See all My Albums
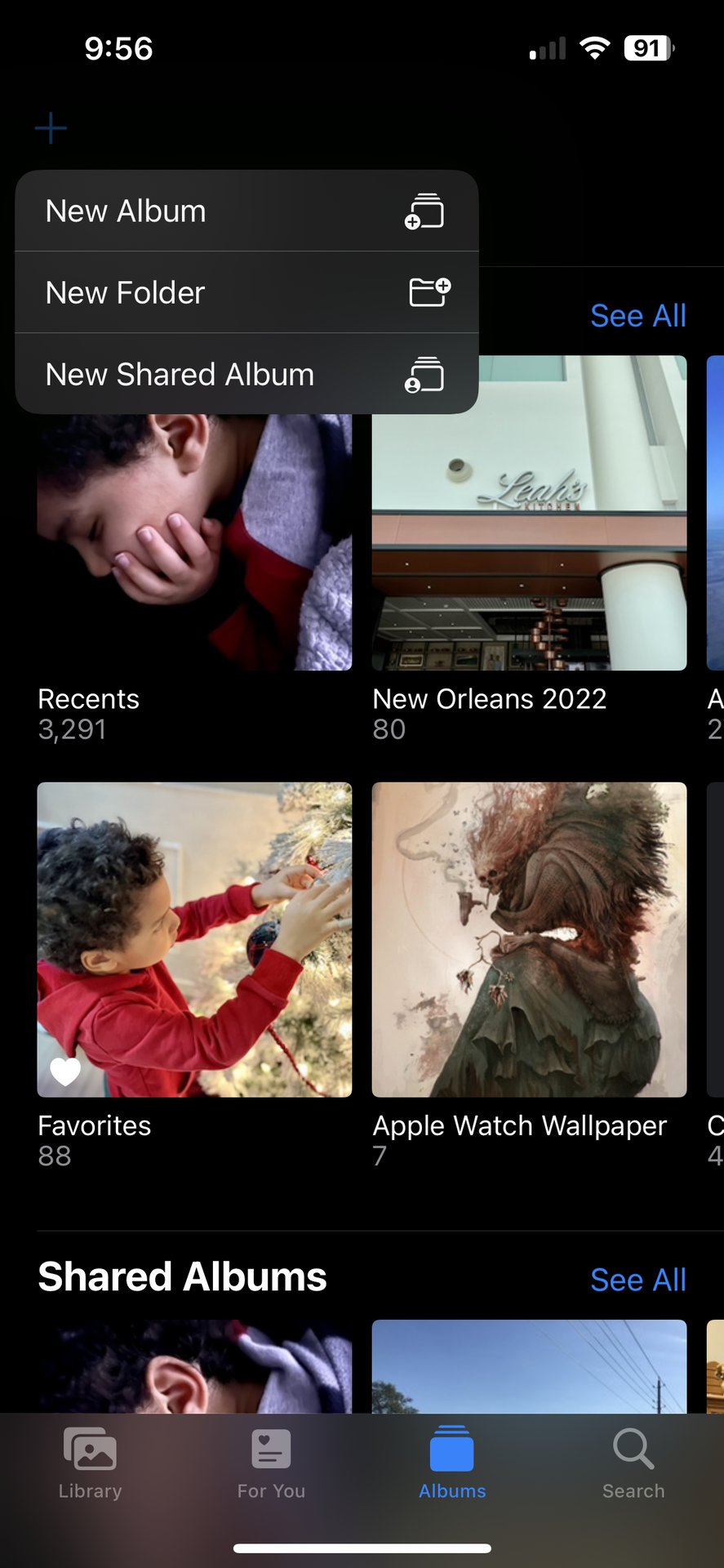Screen dimensions: 724x1568 coord(637,316)
